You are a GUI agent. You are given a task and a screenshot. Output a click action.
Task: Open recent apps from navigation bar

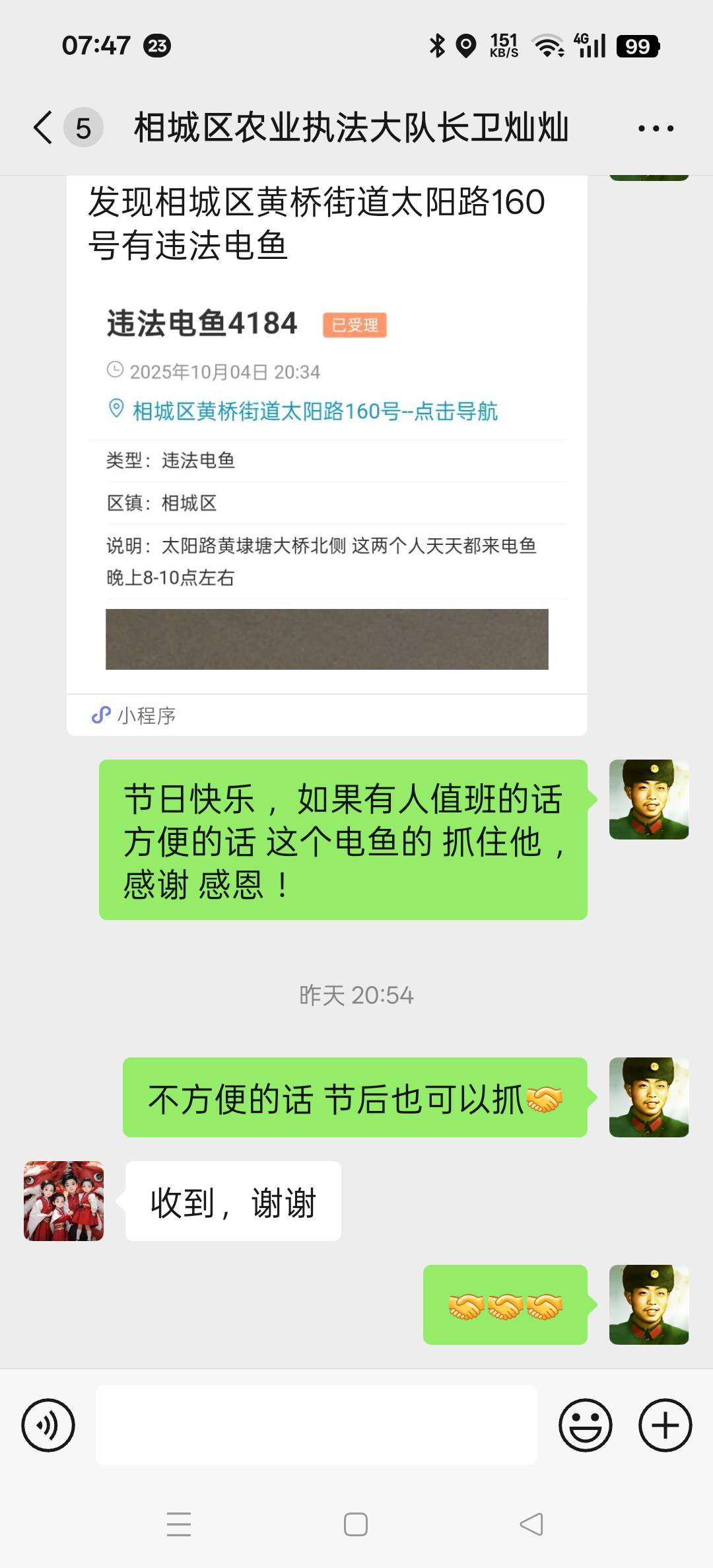(179, 1524)
